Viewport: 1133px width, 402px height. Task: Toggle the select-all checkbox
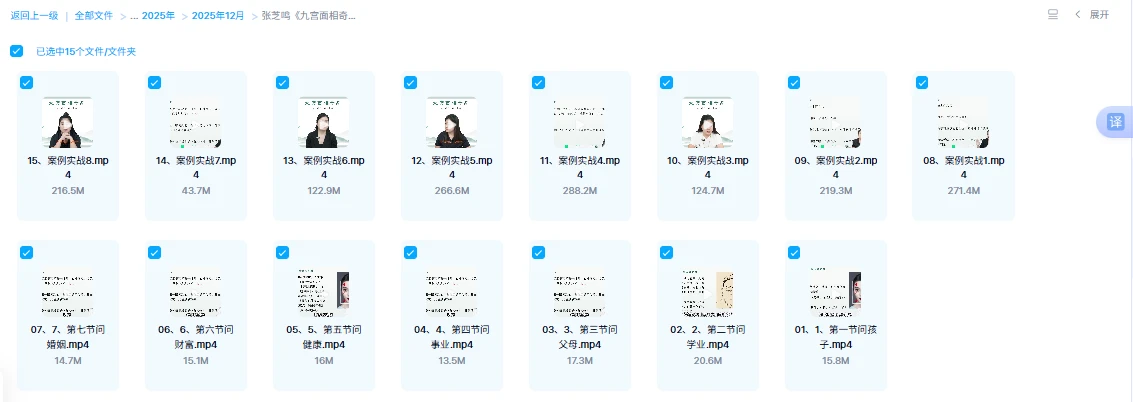16,51
